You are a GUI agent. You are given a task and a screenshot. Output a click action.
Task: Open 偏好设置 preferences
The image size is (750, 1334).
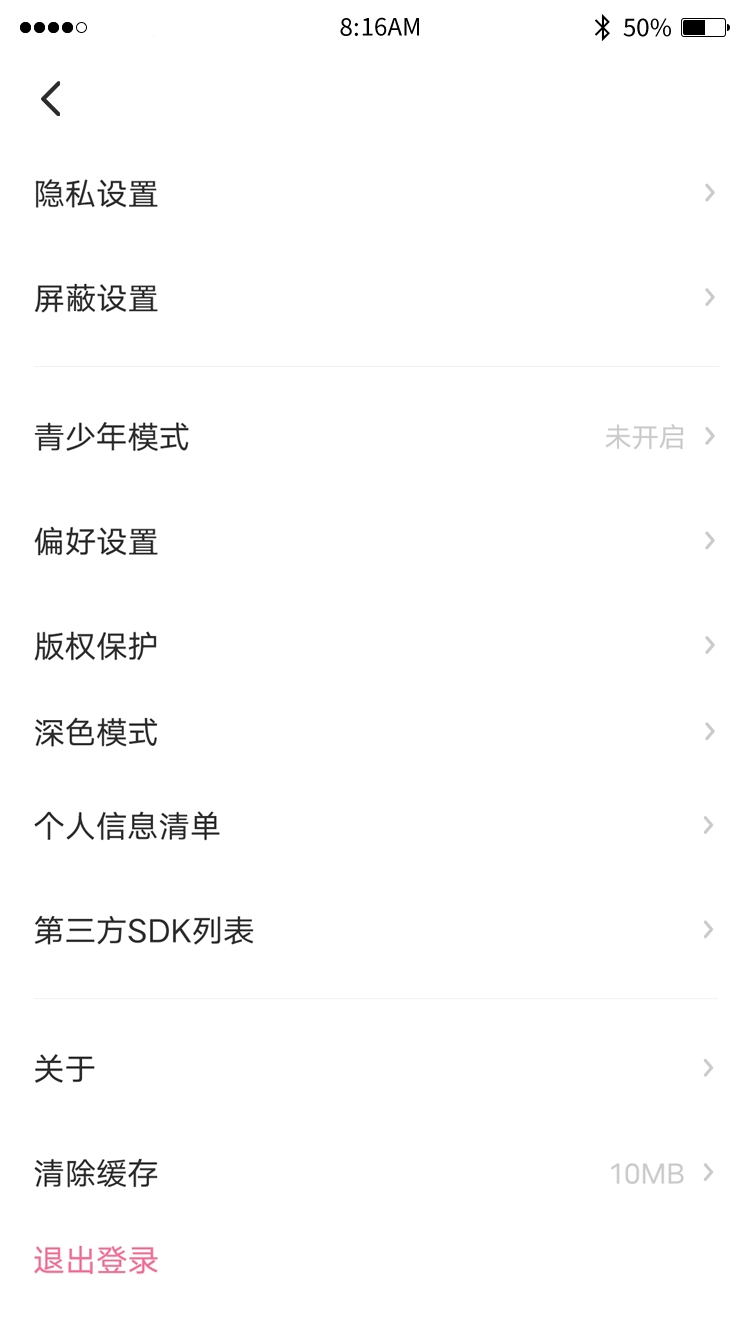pyautogui.click(x=375, y=541)
